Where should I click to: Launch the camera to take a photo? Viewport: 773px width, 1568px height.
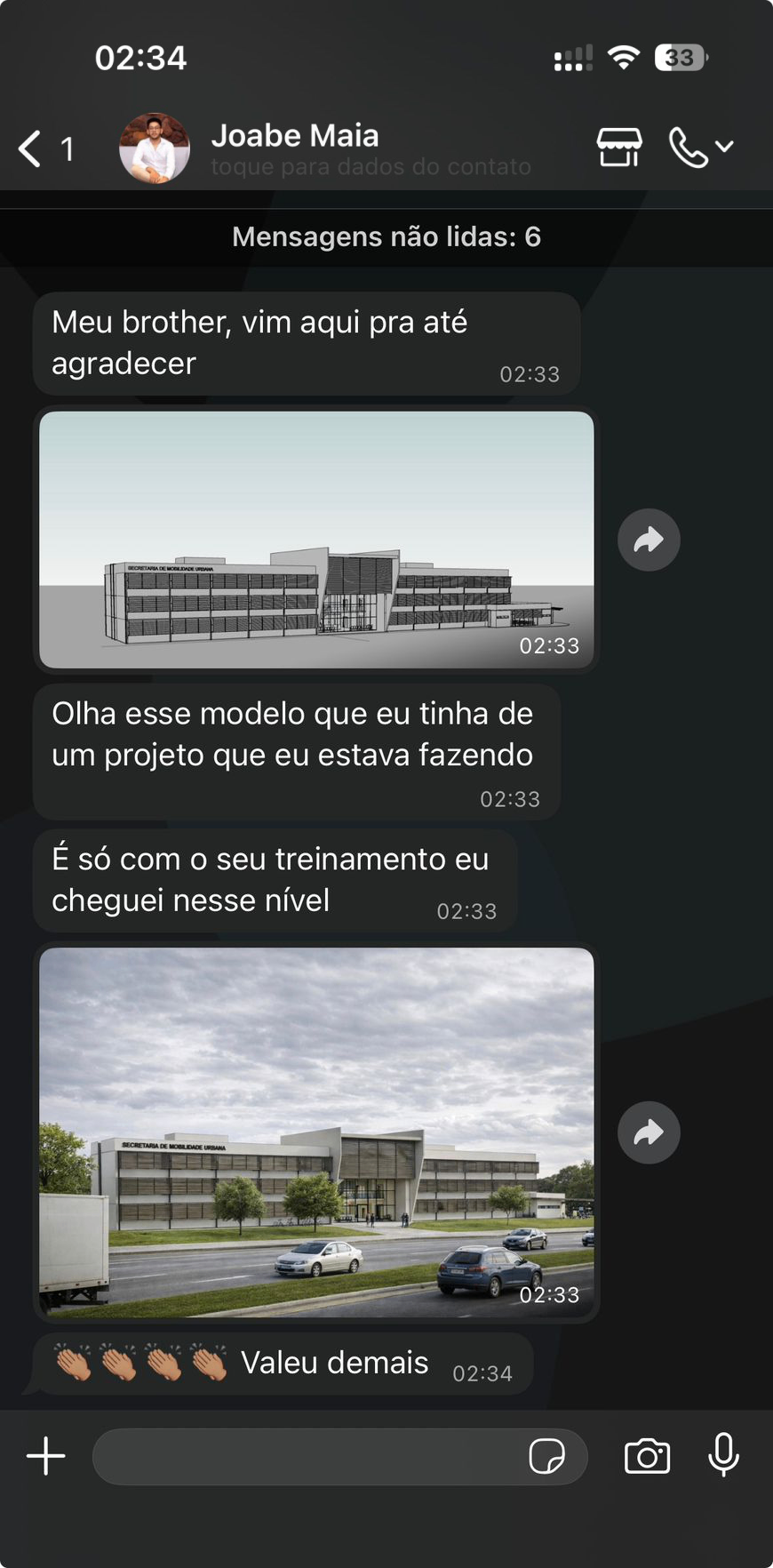(647, 1457)
